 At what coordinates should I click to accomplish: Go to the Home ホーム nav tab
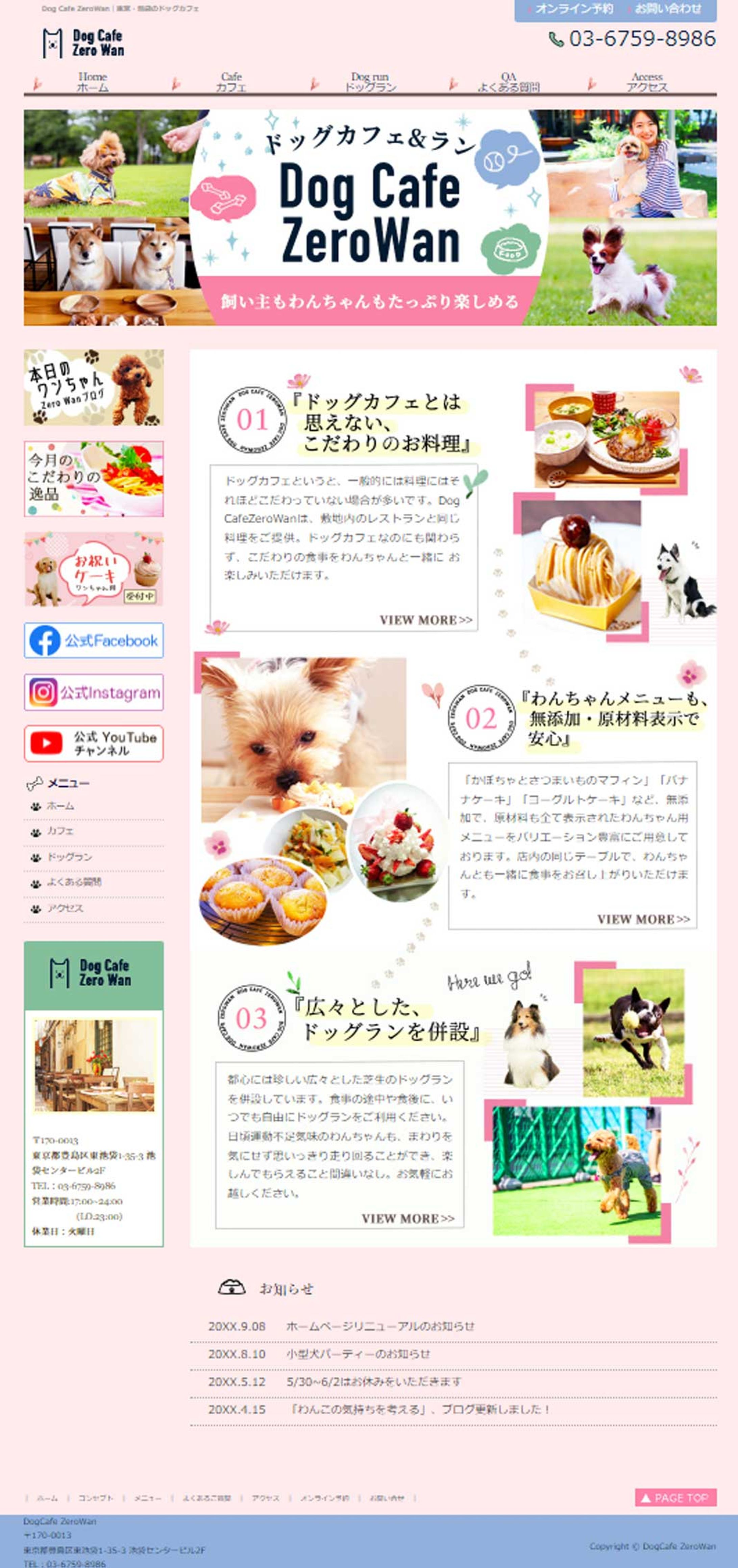(93, 82)
